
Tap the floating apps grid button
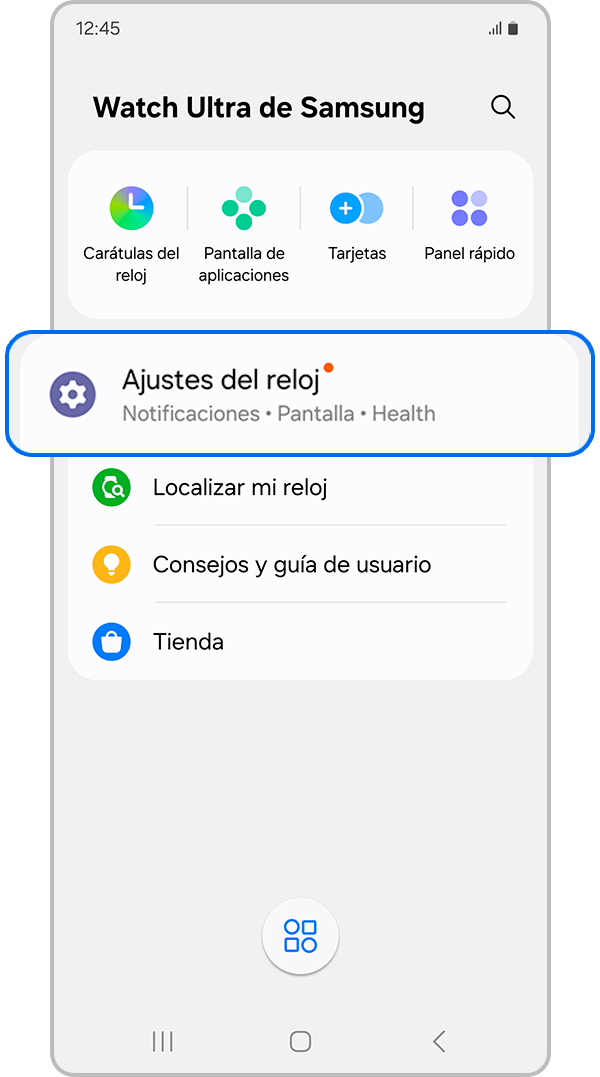(x=300, y=937)
